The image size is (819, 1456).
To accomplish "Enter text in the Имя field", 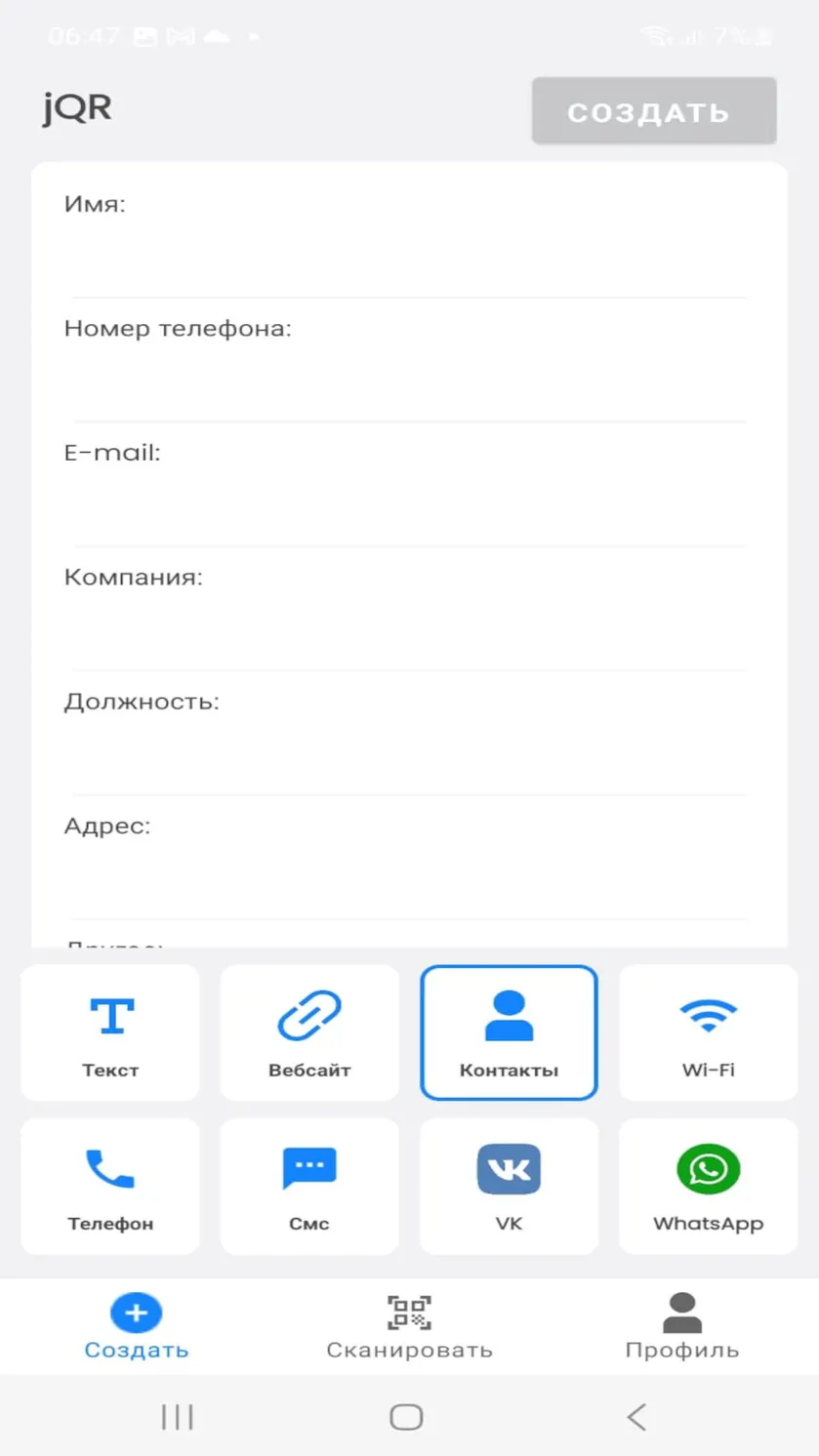I will 409,263.
